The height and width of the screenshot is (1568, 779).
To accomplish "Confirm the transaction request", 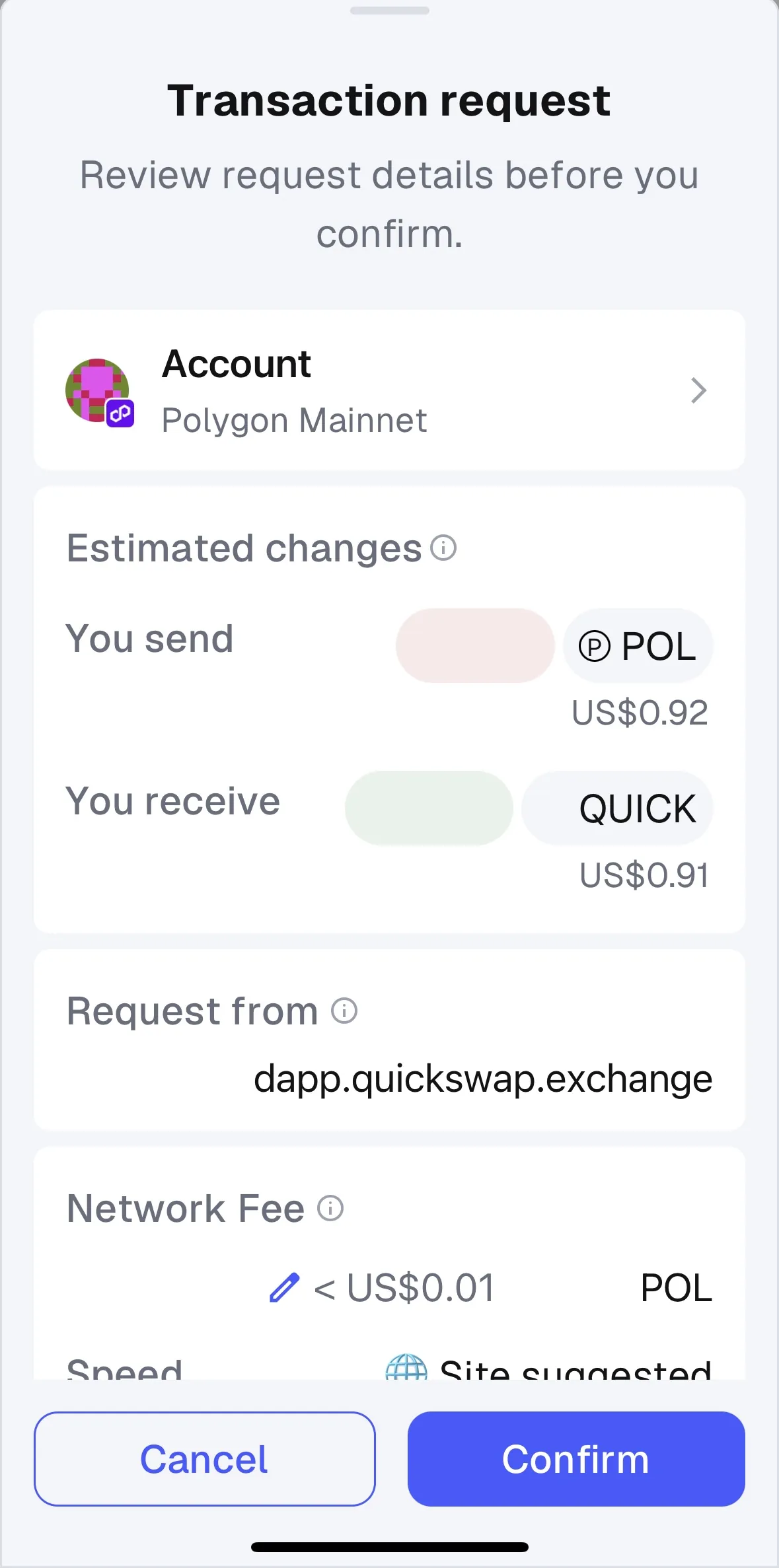I will [x=575, y=1459].
